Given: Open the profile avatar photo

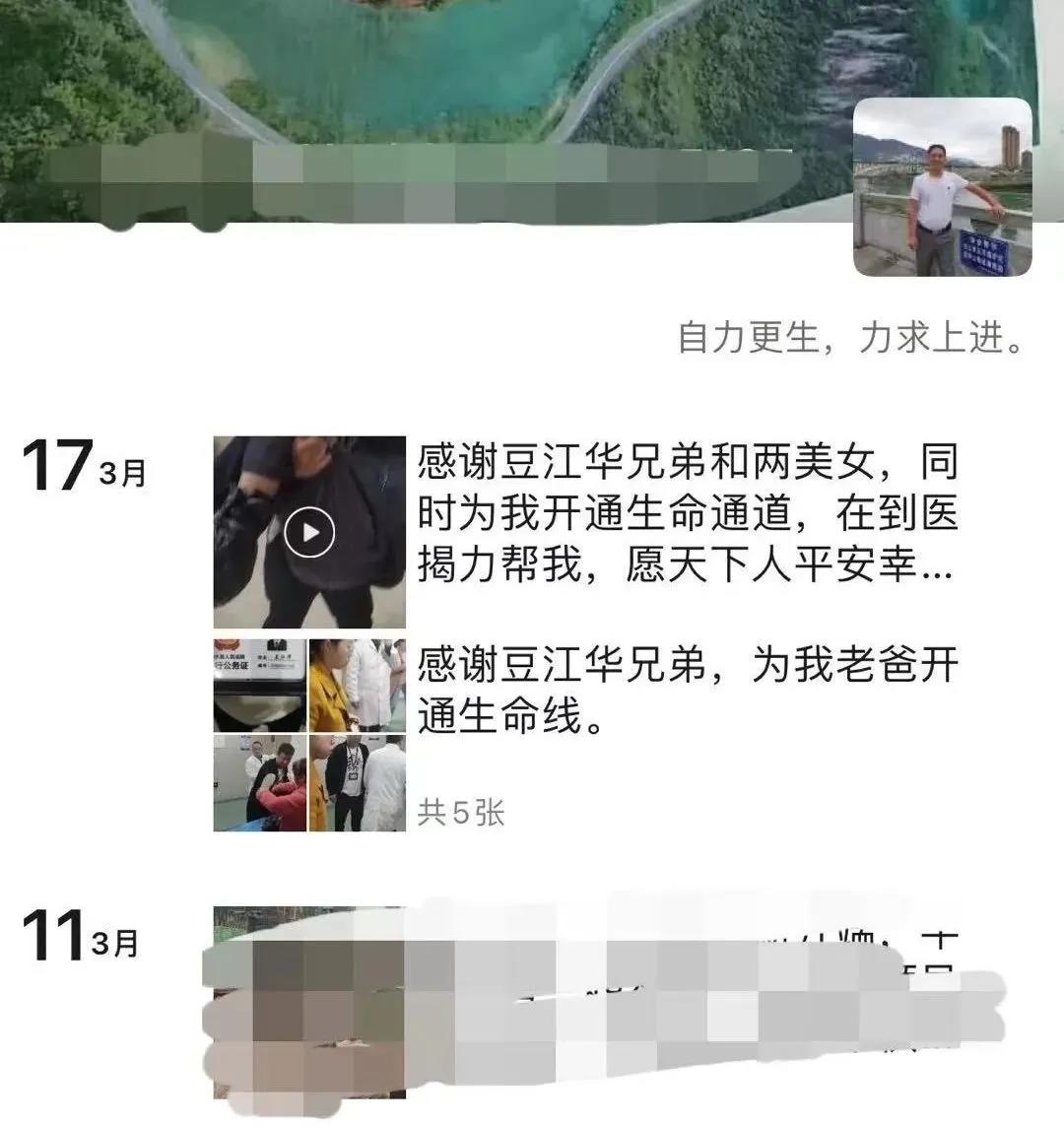Looking at the screenshot, I should (x=943, y=187).
